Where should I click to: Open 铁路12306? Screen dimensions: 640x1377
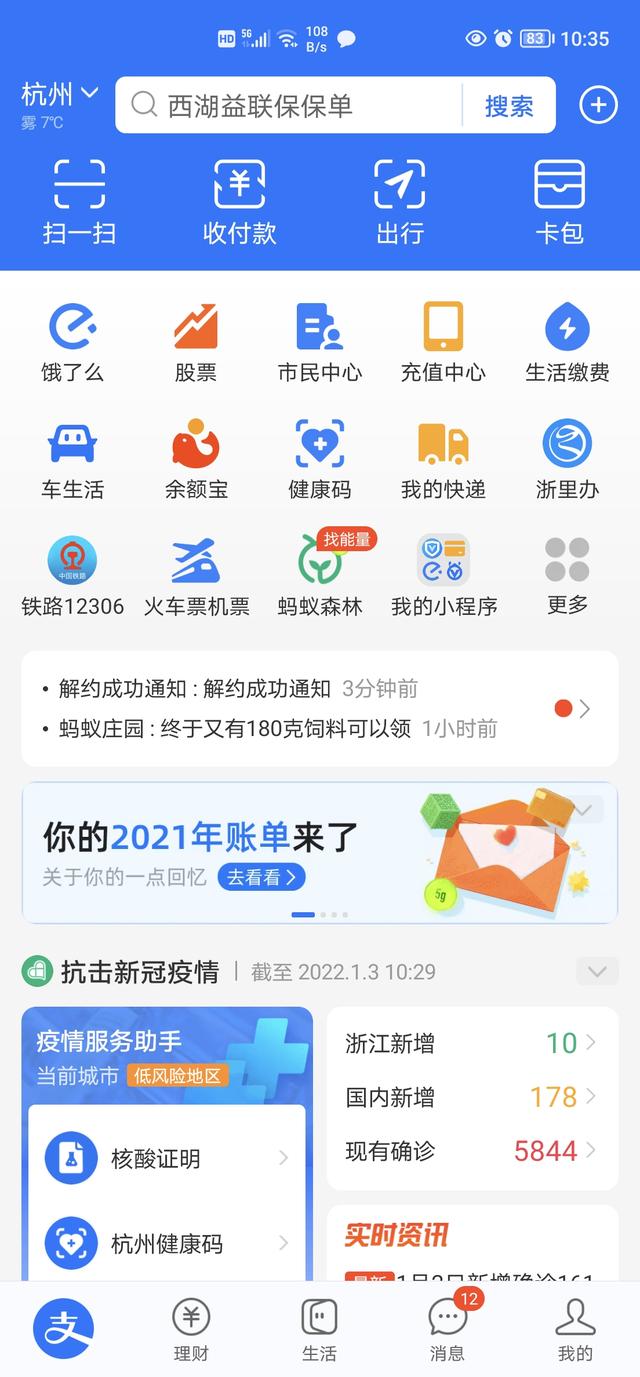tap(72, 575)
